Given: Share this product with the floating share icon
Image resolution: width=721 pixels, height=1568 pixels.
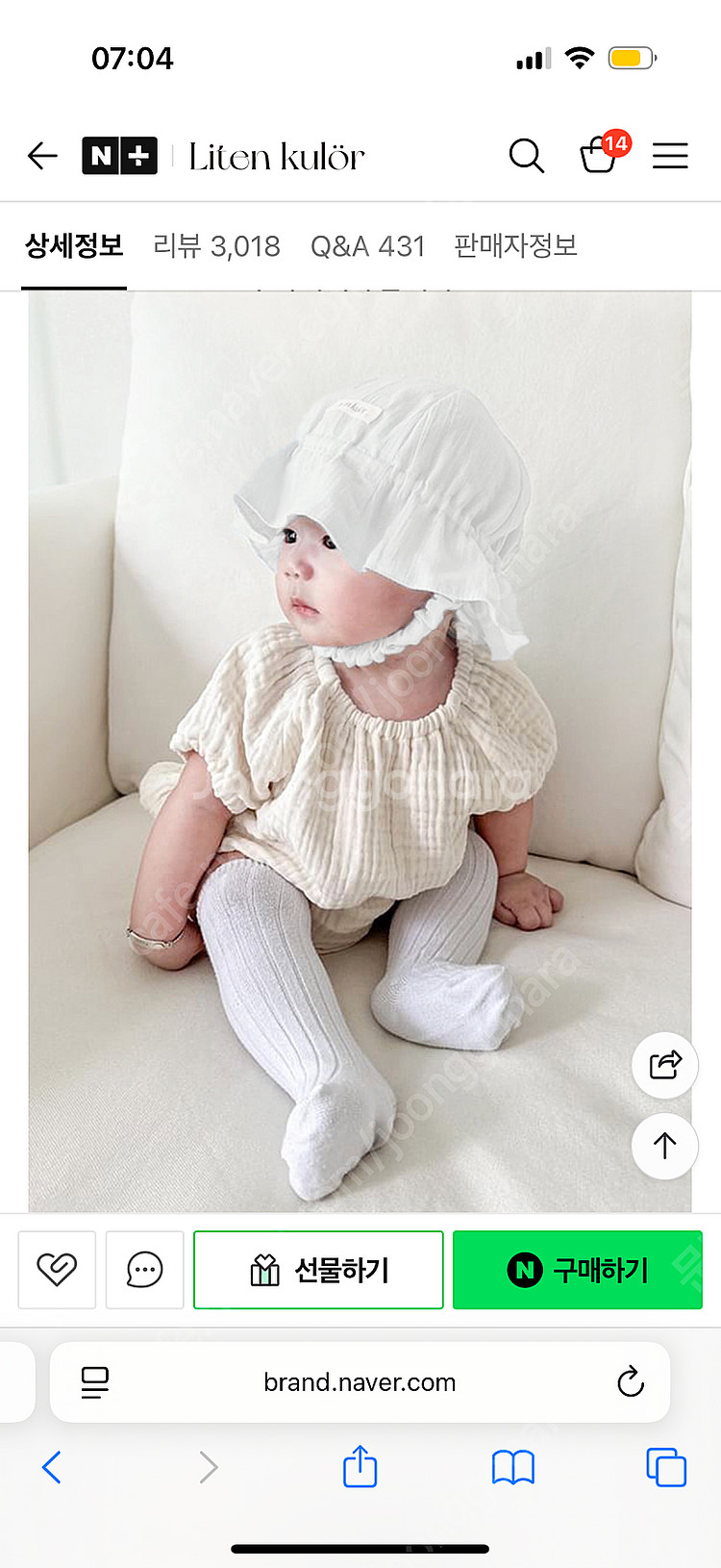Looking at the screenshot, I should tap(664, 1064).
